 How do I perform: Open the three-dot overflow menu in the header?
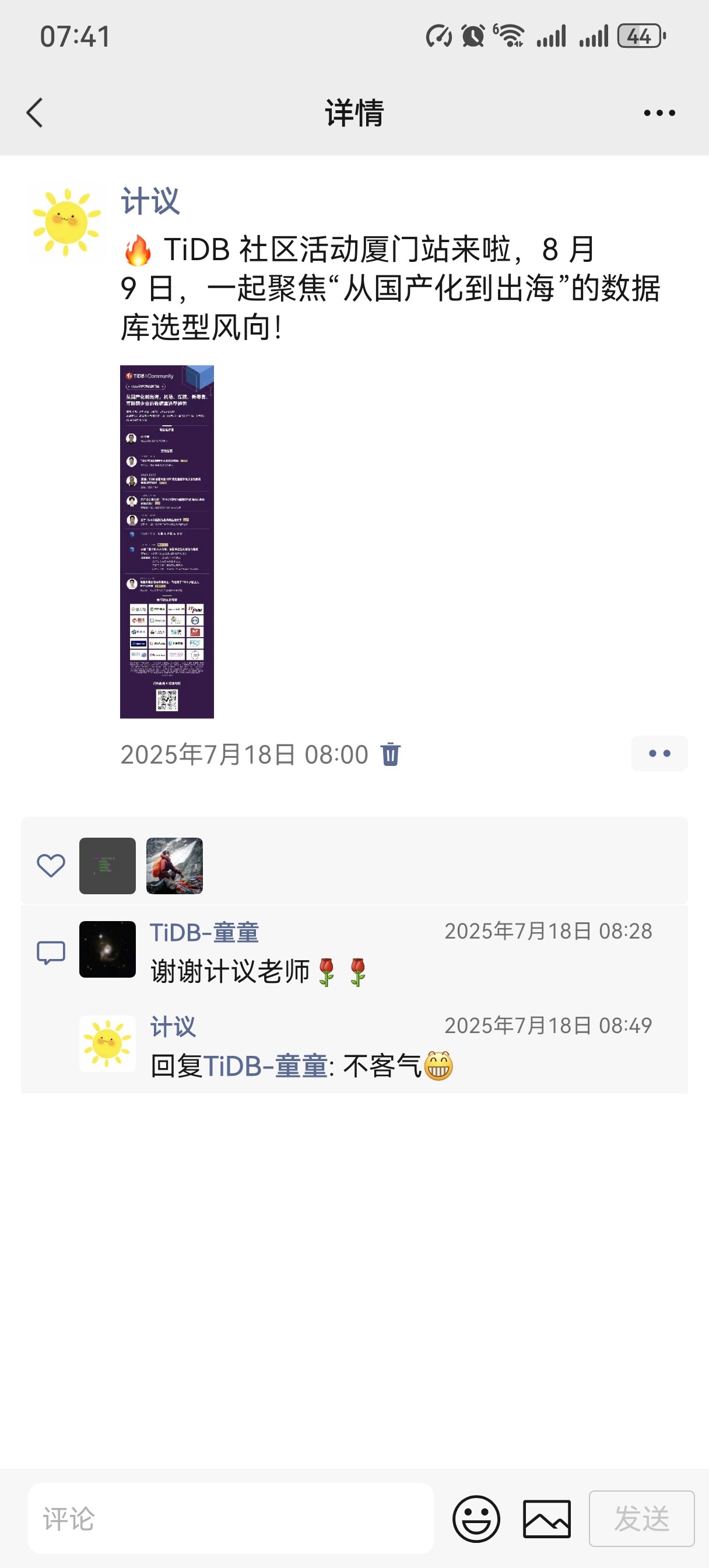point(659,113)
